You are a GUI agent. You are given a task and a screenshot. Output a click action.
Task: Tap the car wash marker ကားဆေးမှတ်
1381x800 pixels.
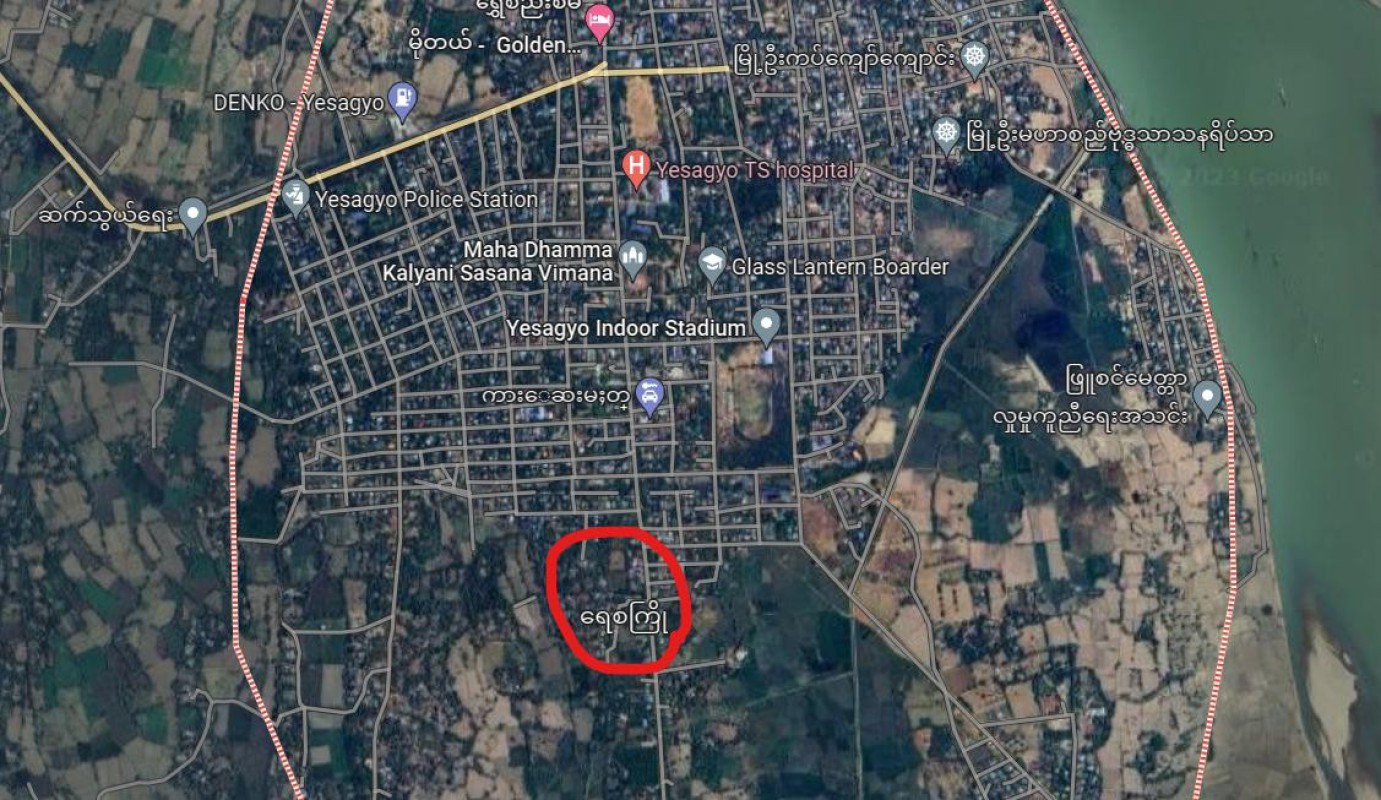(x=650, y=396)
